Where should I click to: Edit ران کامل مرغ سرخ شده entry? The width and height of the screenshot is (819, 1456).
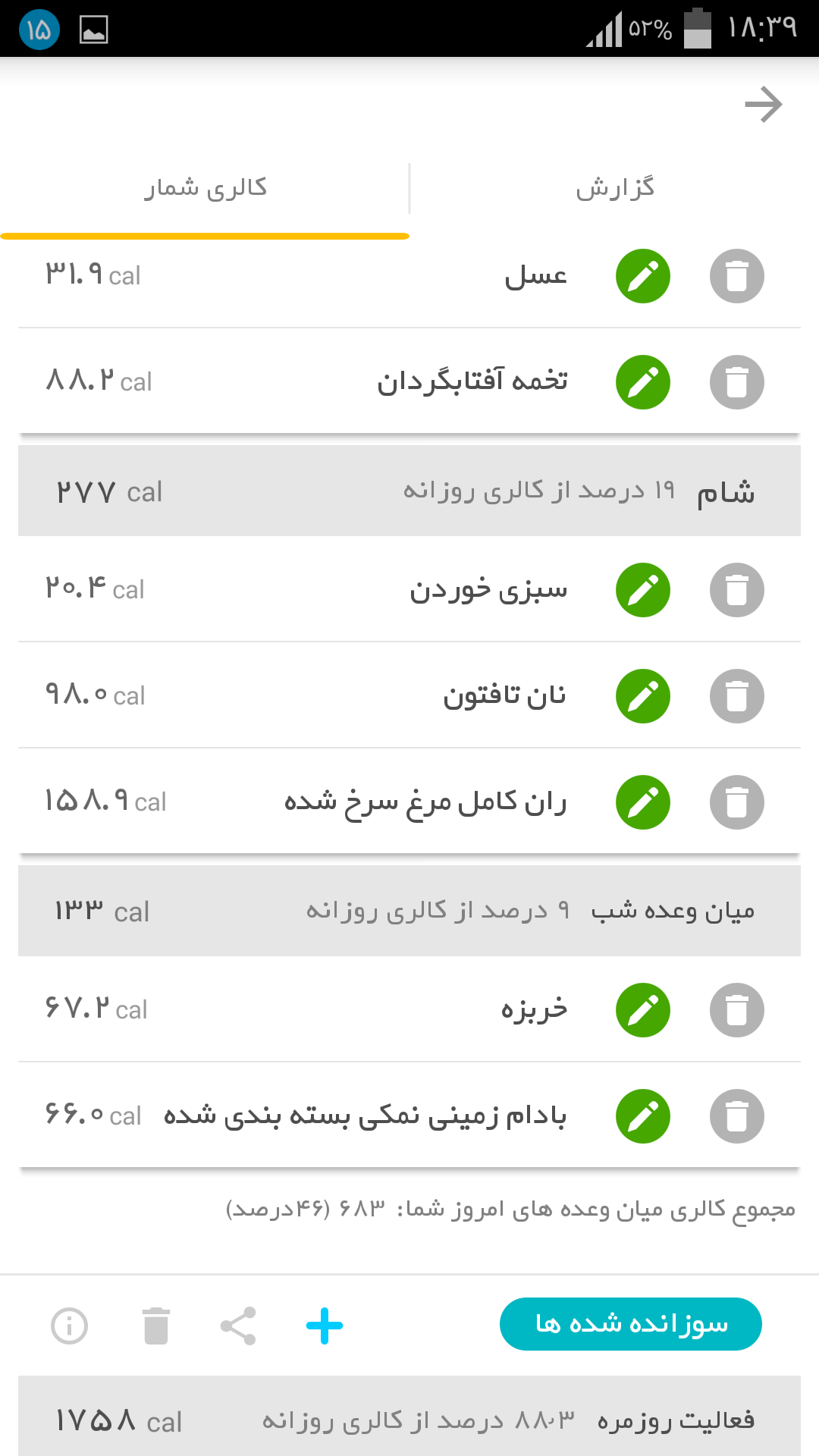(x=642, y=802)
